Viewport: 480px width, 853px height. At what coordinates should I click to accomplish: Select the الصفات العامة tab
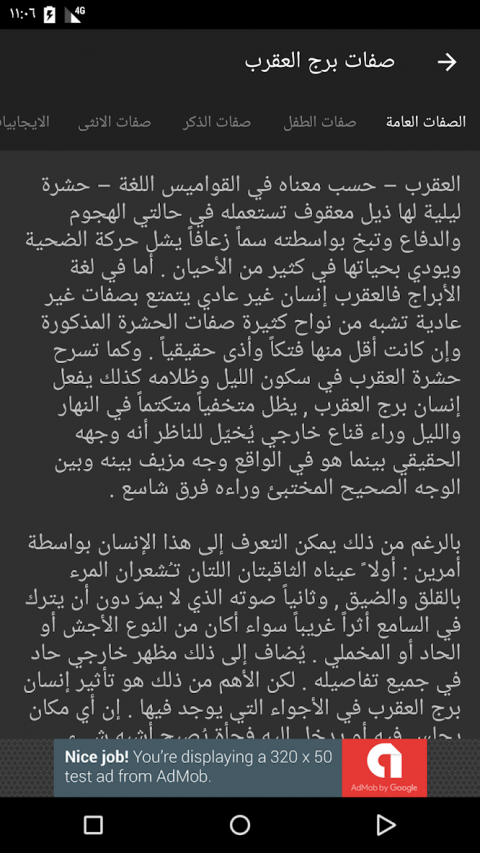coord(426,122)
